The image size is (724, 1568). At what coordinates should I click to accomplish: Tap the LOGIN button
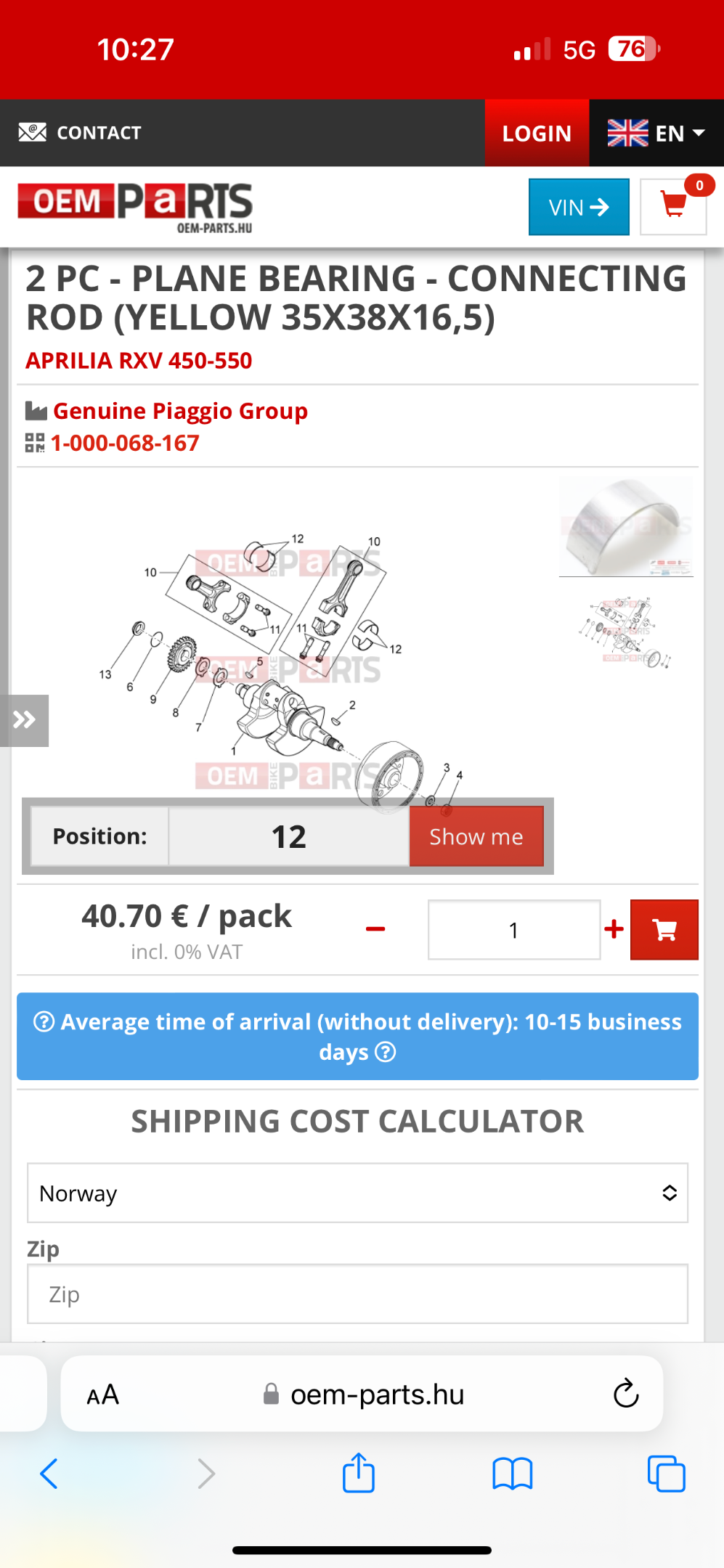pos(537,133)
